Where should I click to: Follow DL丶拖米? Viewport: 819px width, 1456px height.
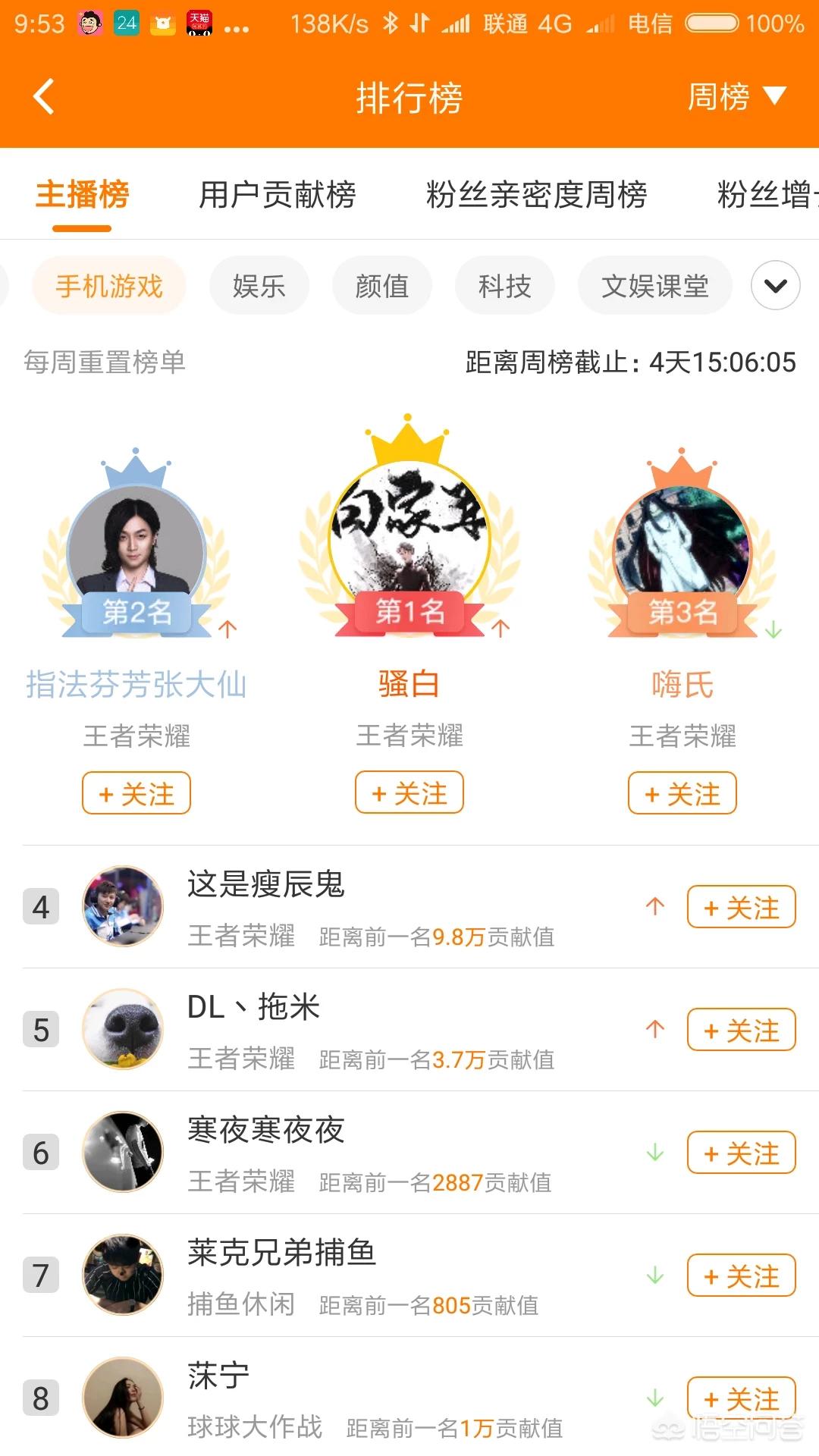741,1030
